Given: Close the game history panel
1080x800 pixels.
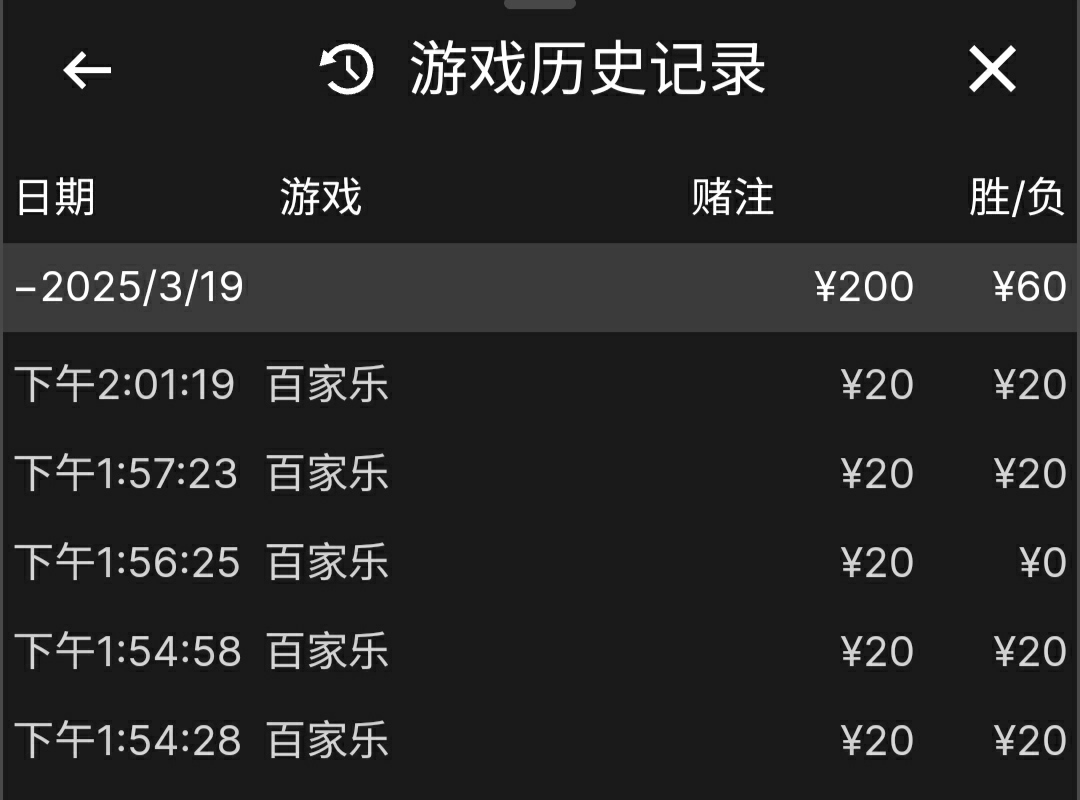Looking at the screenshot, I should click(992, 70).
